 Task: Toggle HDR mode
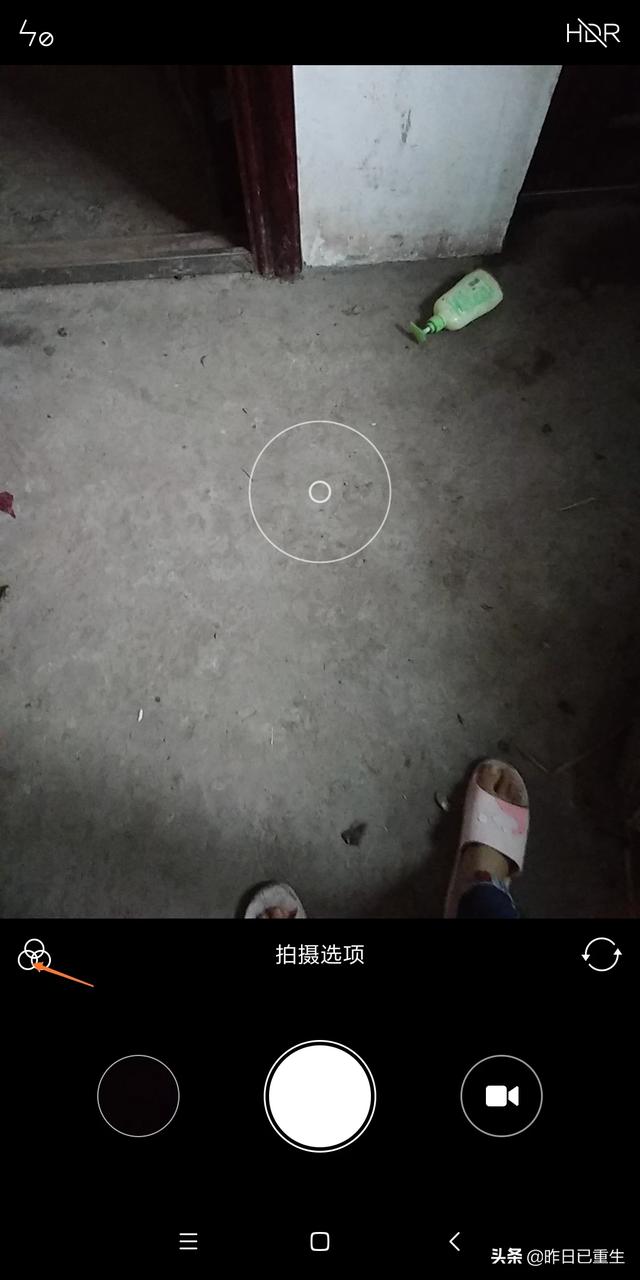point(593,34)
